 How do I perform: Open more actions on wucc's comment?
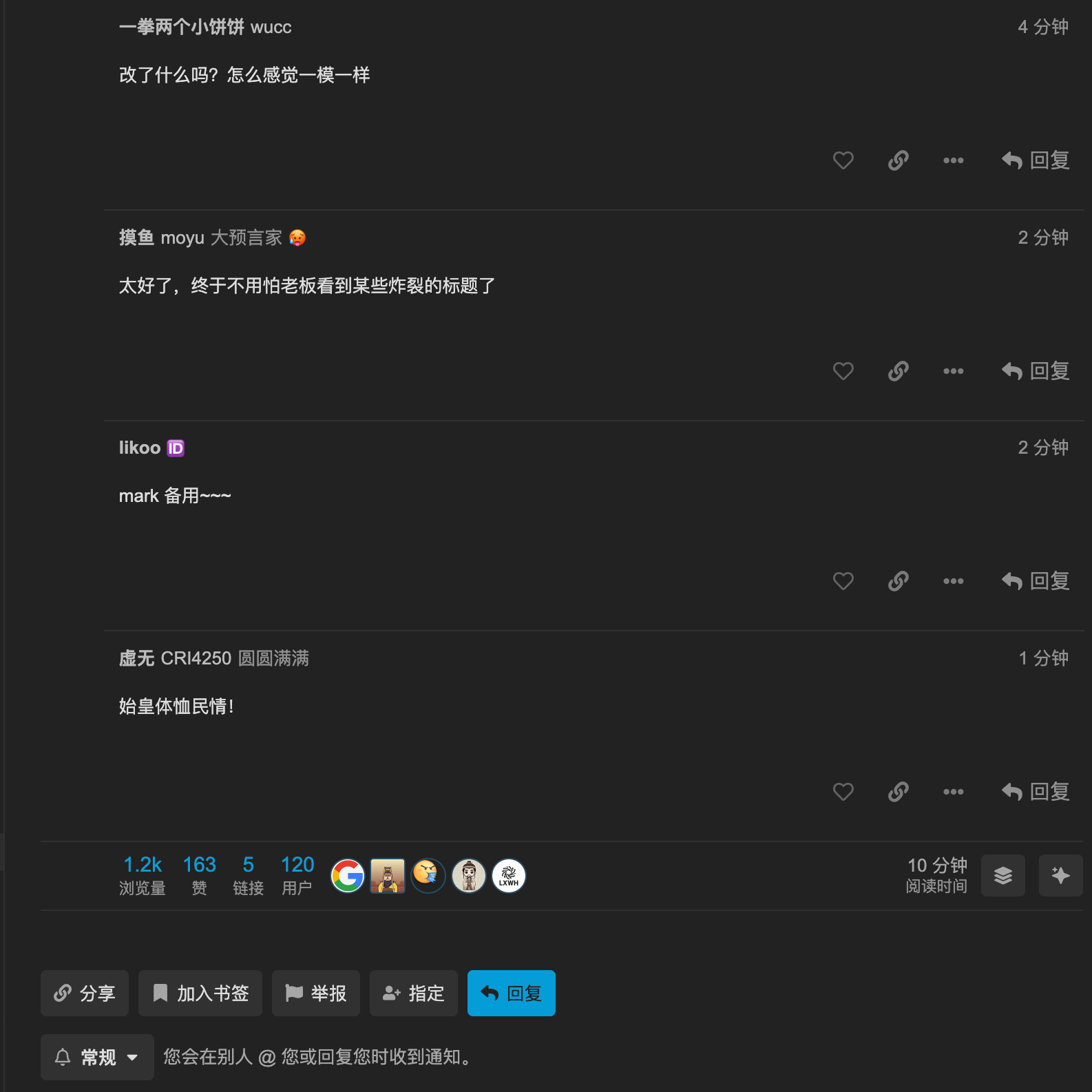(953, 160)
